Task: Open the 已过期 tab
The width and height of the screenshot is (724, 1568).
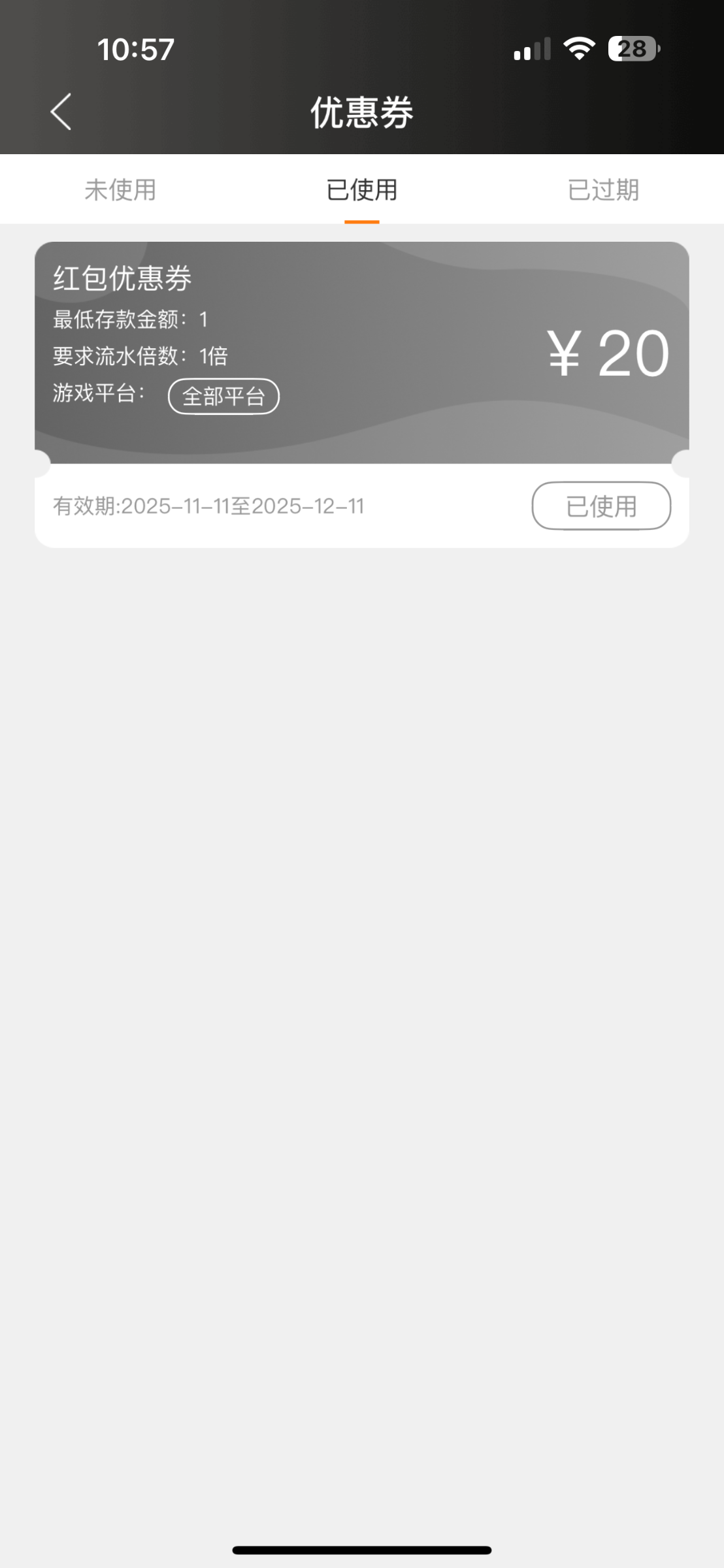Action: coord(603,190)
